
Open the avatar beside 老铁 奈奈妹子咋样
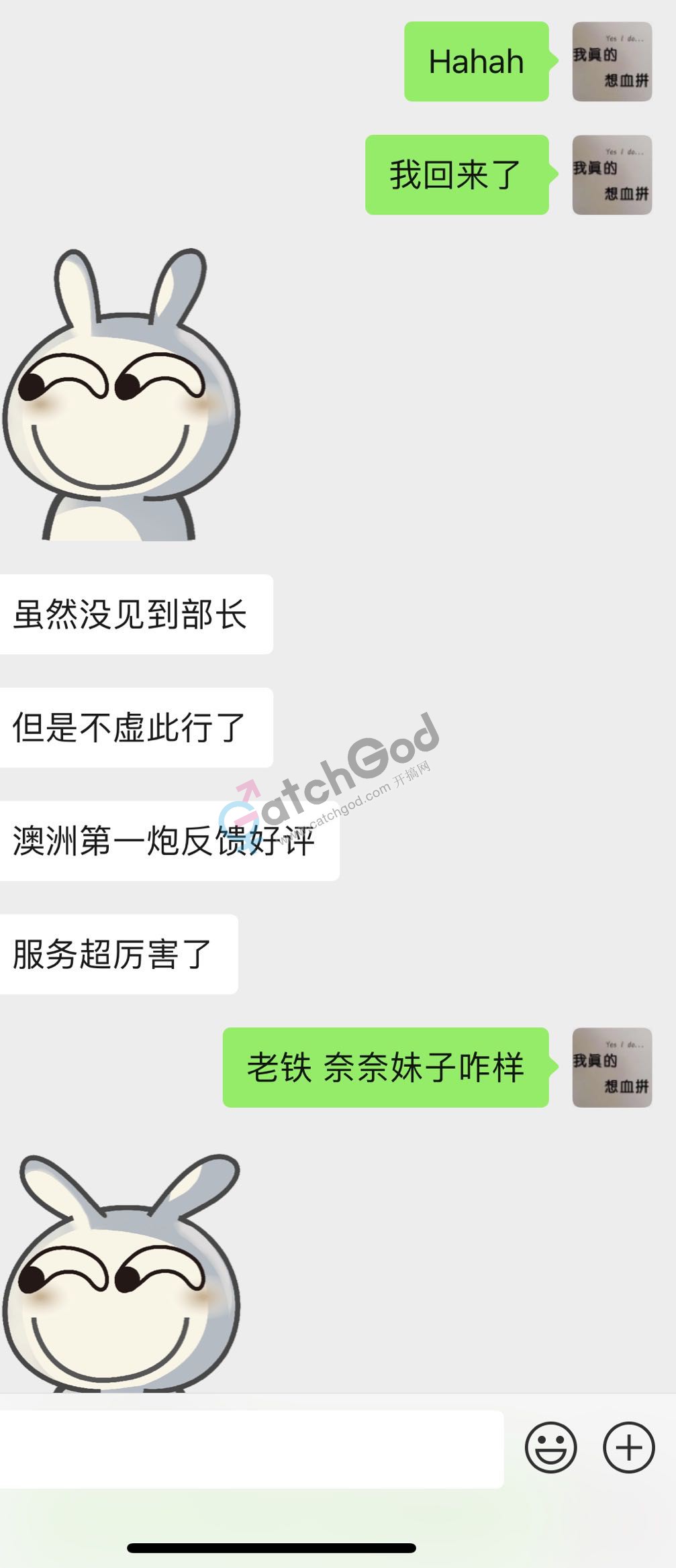[x=612, y=1067]
